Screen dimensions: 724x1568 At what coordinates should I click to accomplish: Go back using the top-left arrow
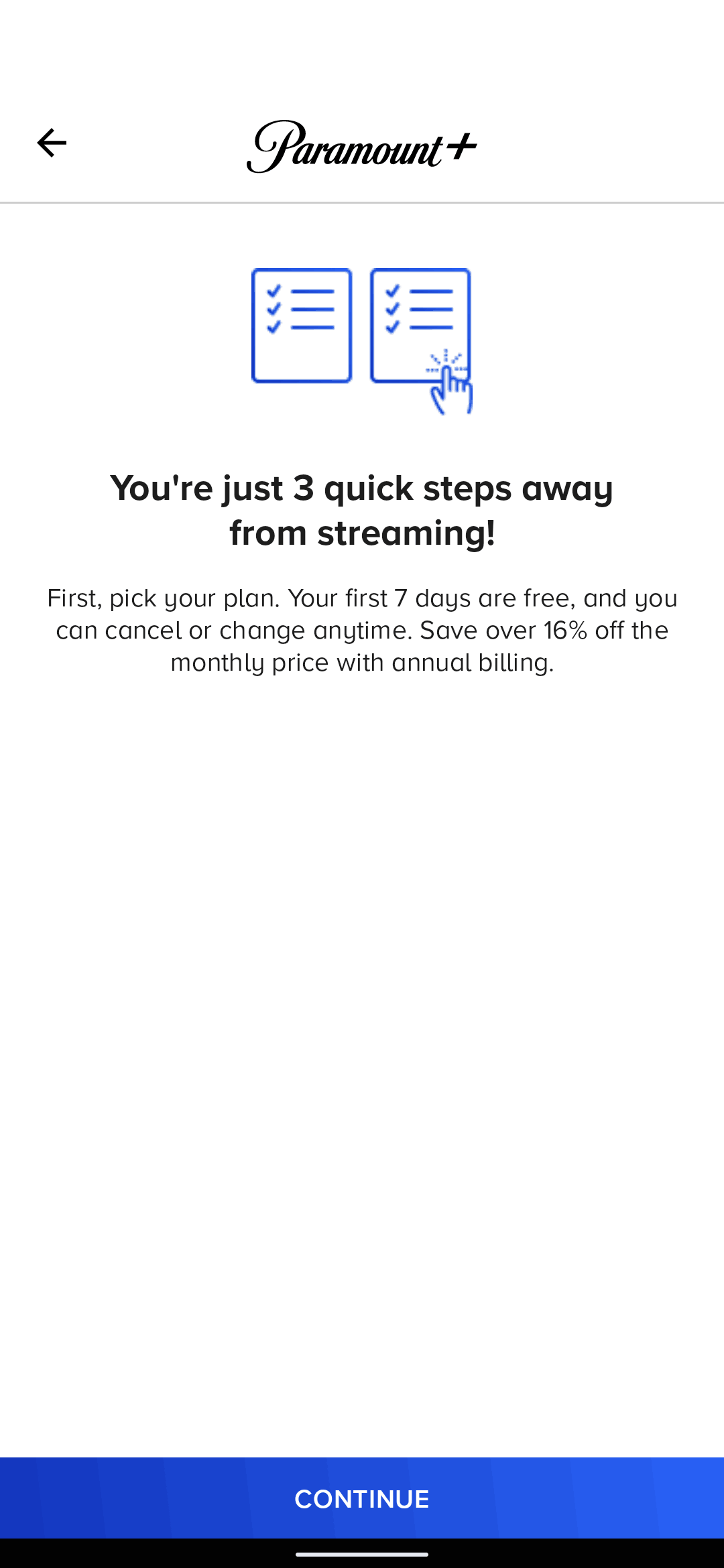pyautogui.click(x=51, y=143)
